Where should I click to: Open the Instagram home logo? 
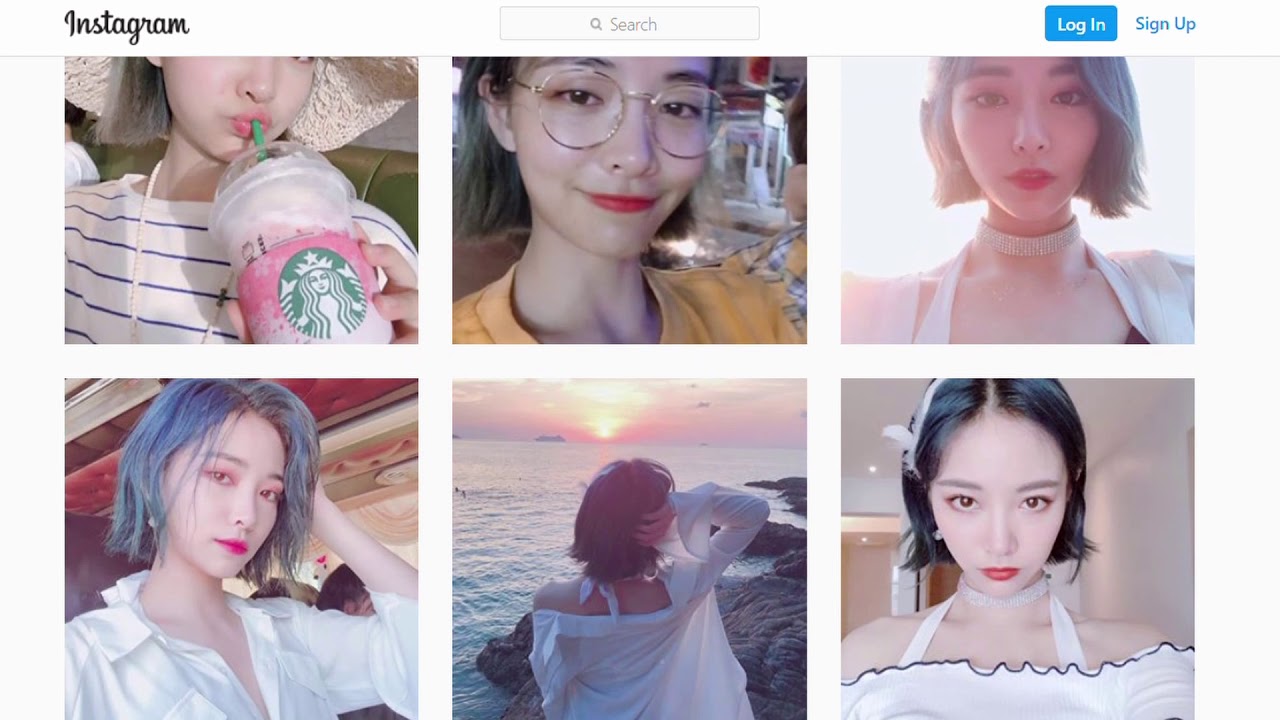tap(127, 25)
